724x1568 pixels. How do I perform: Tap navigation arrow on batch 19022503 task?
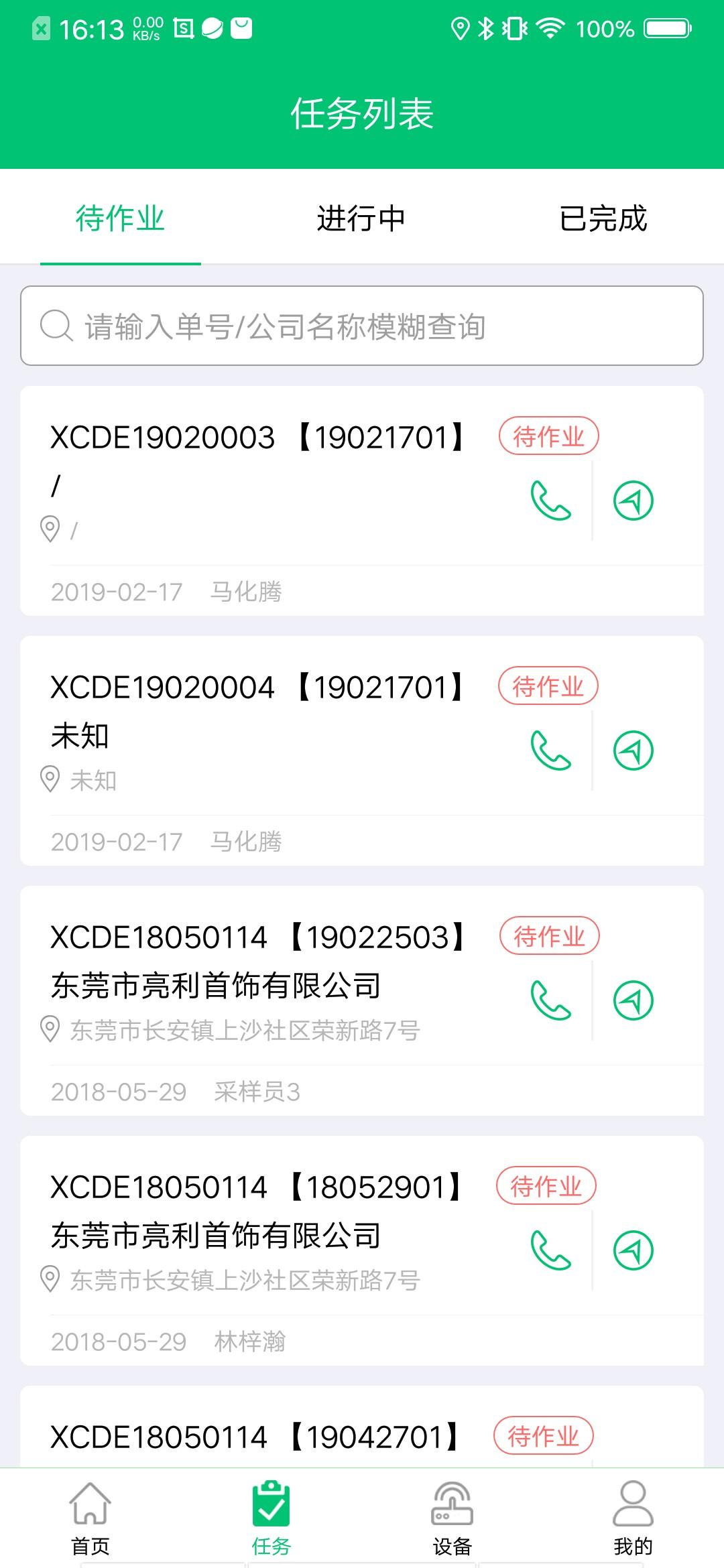[633, 1000]
